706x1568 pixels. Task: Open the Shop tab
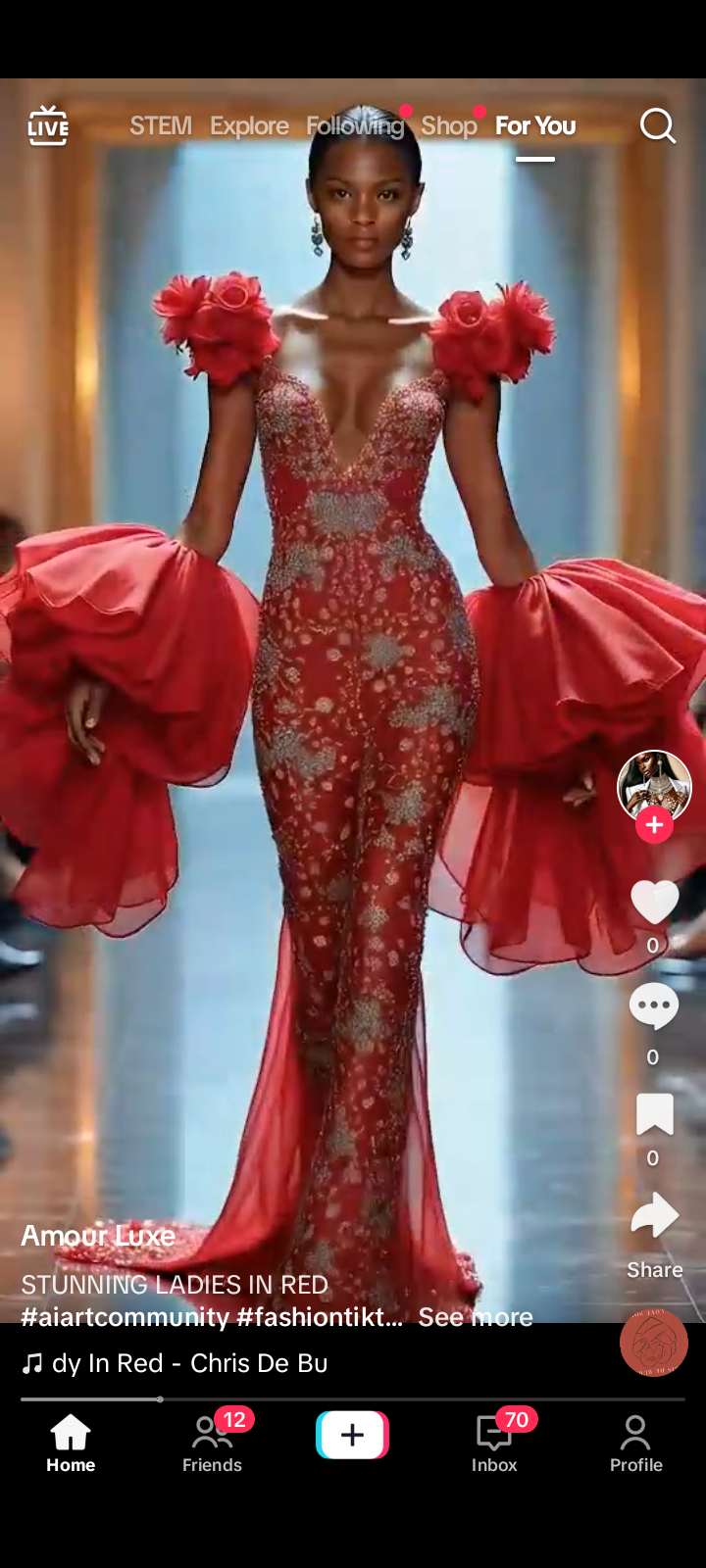coord(448,126)
